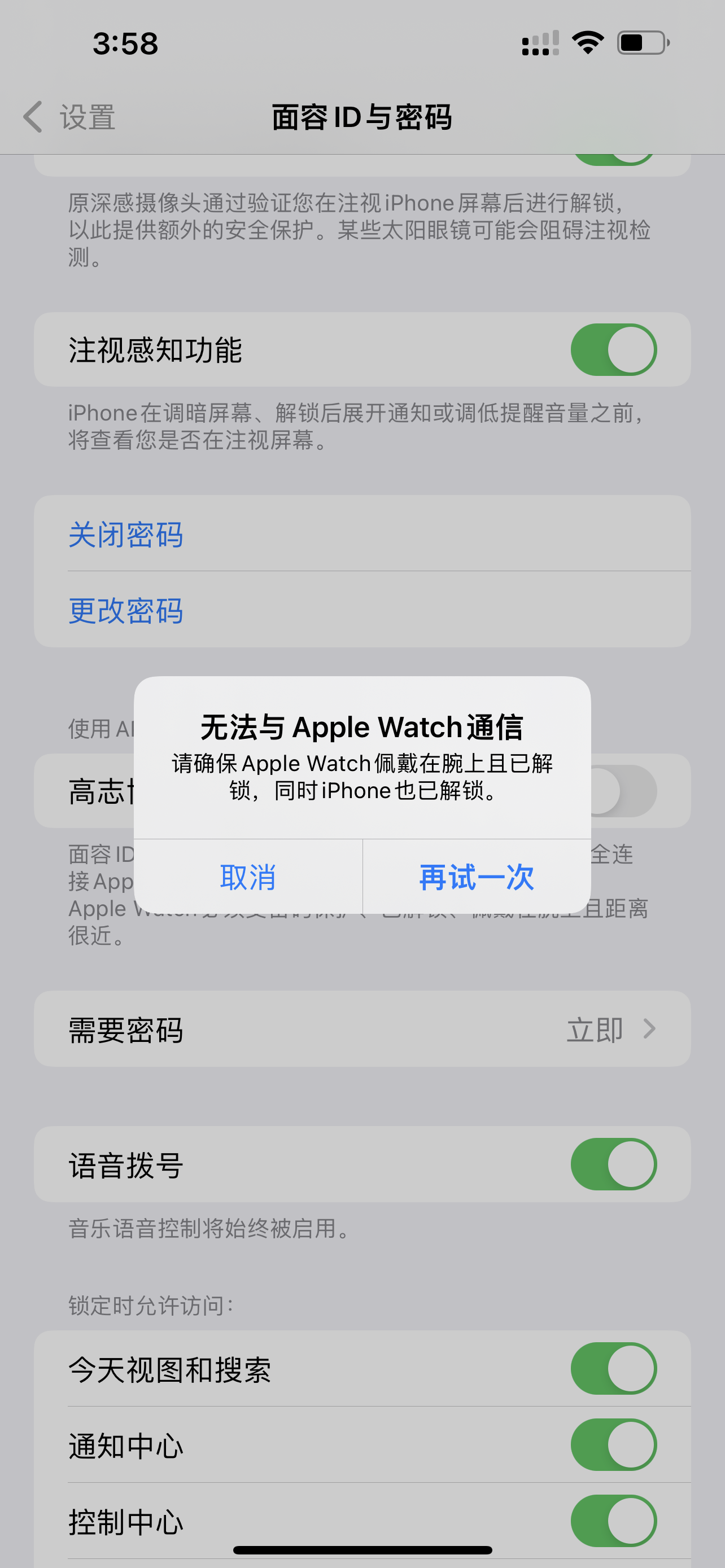
Task: Toggle 控制中心 lock screen access
Action: [613, 1520]
